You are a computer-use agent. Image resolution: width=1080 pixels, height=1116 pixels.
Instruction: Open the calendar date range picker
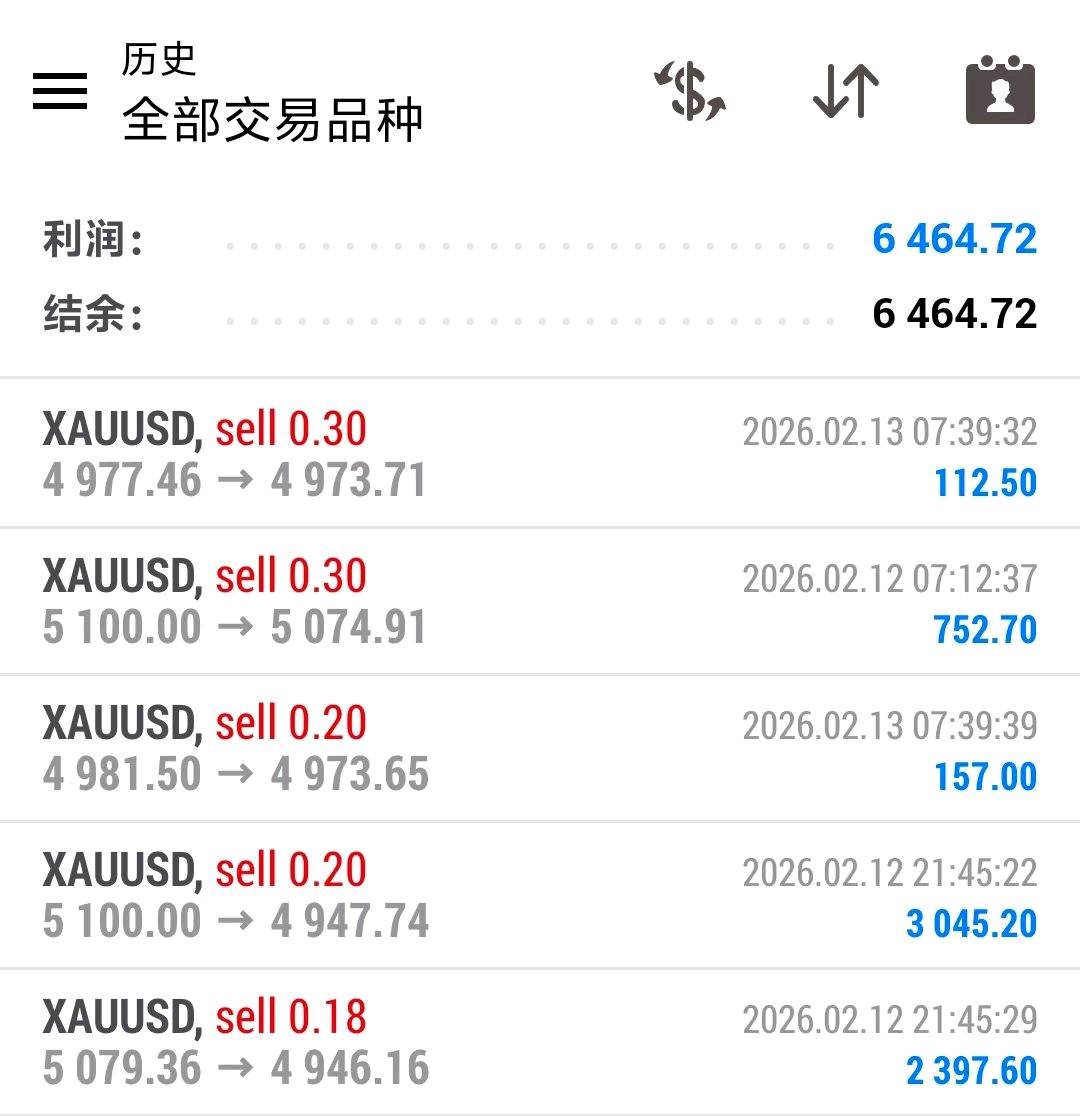pyautogui.click(x=1000, y=92)
